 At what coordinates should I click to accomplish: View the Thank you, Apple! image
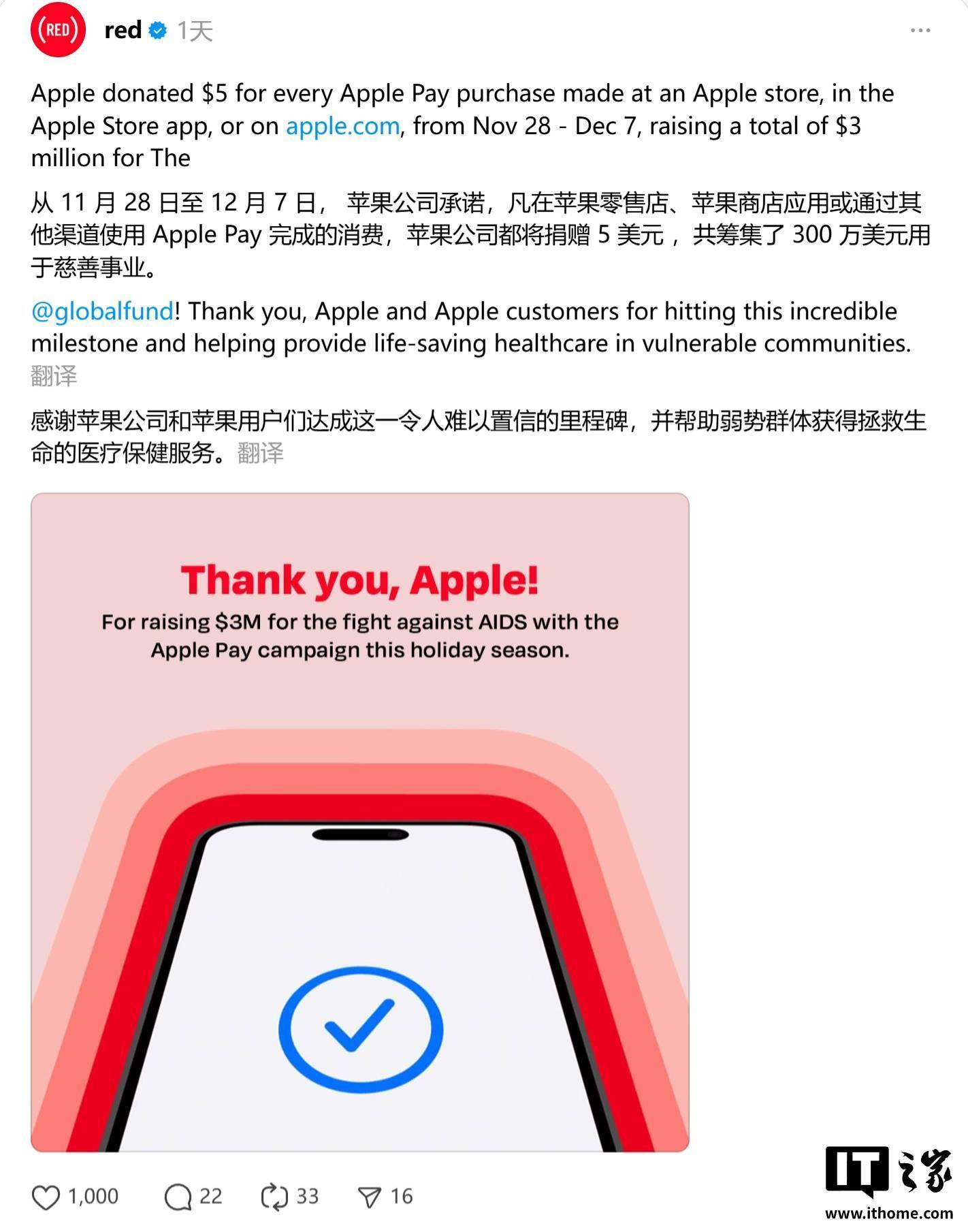[359, 822]
